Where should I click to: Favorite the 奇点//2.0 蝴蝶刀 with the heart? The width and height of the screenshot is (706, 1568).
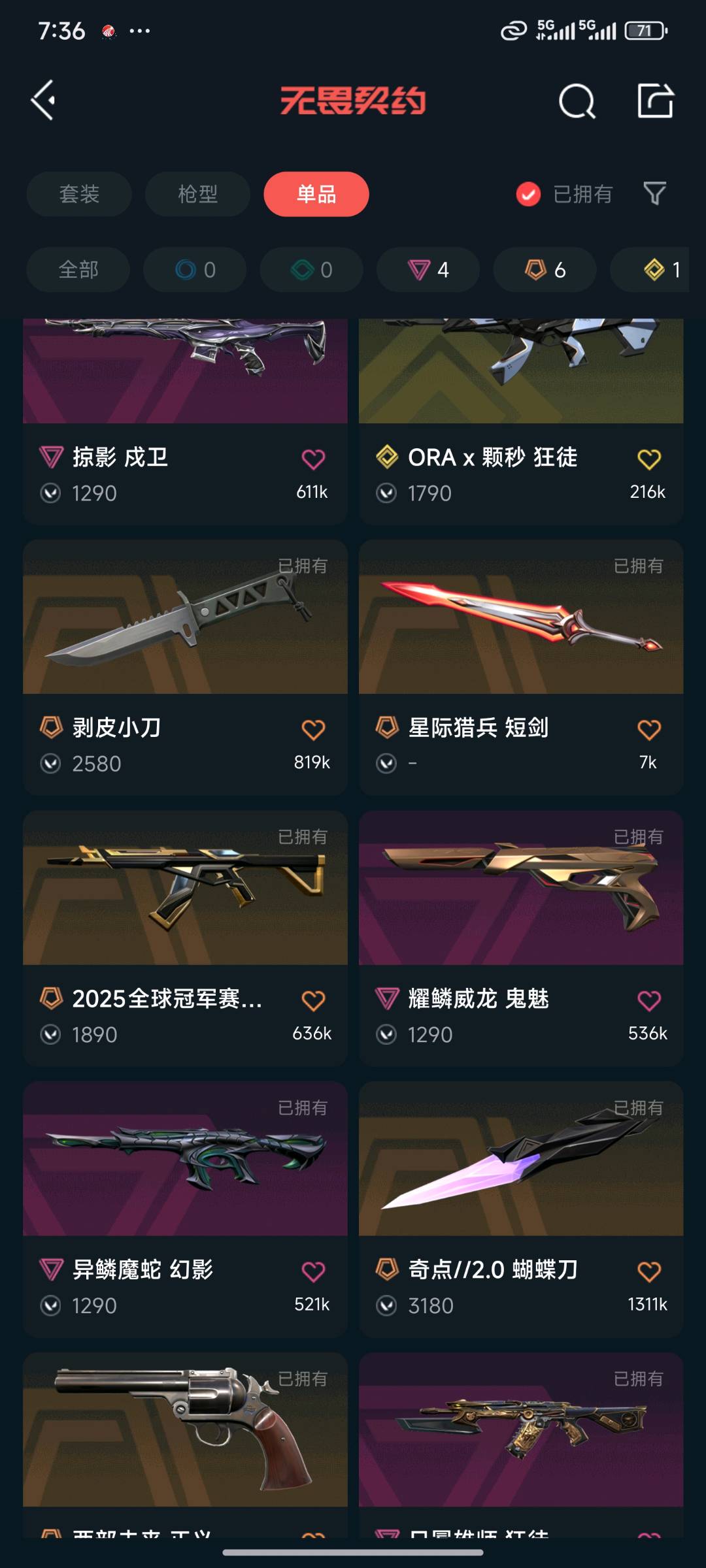coord(648,1271)
